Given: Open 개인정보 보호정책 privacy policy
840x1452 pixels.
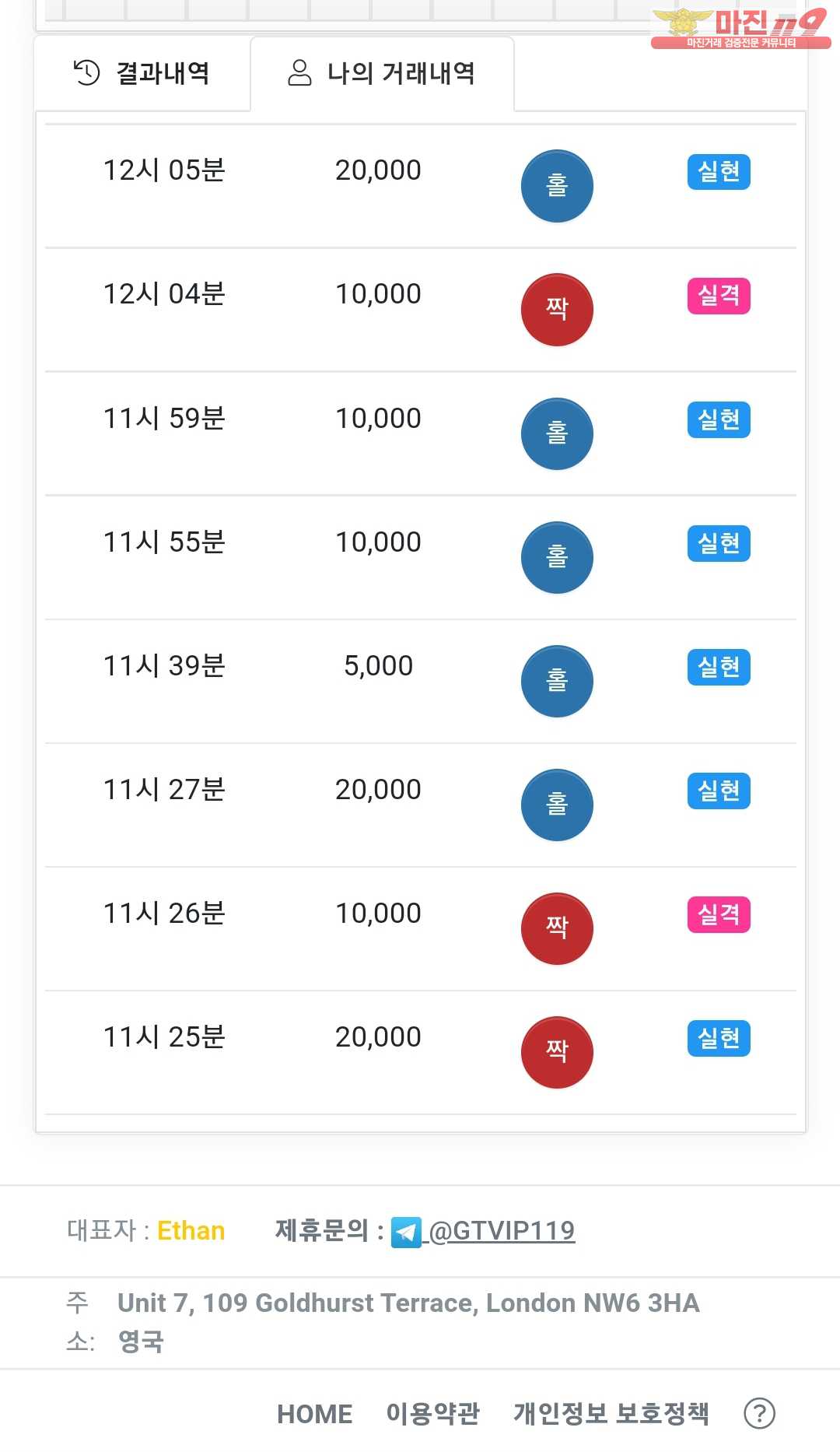Looking at the screenshot, I should click(611, 1414).
